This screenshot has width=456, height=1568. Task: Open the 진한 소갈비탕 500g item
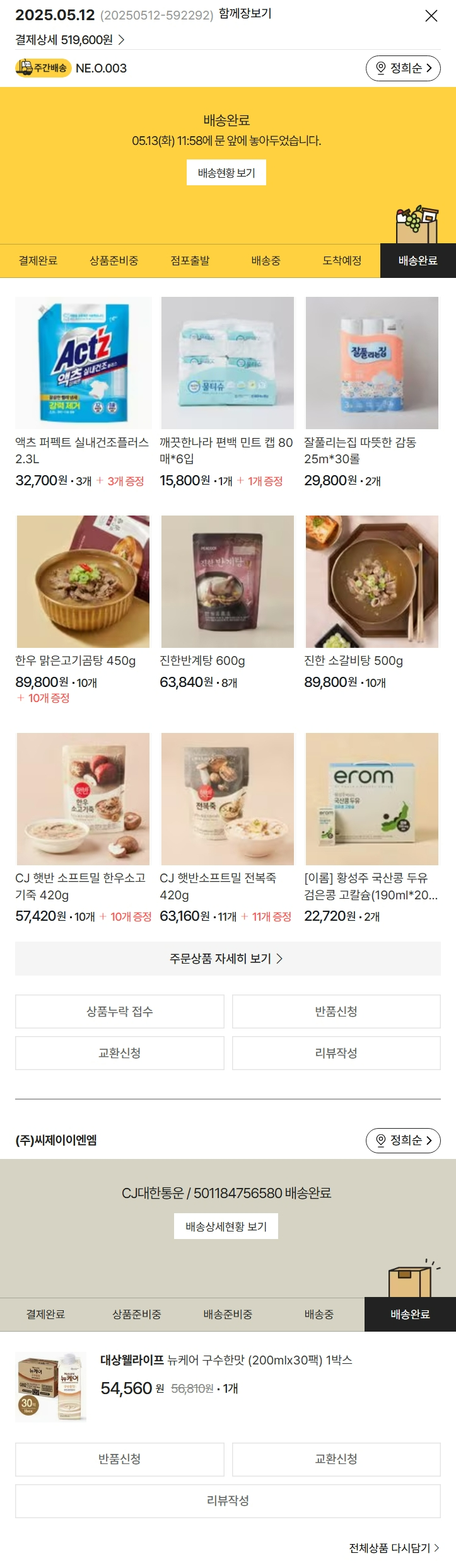tap(371, 582)
